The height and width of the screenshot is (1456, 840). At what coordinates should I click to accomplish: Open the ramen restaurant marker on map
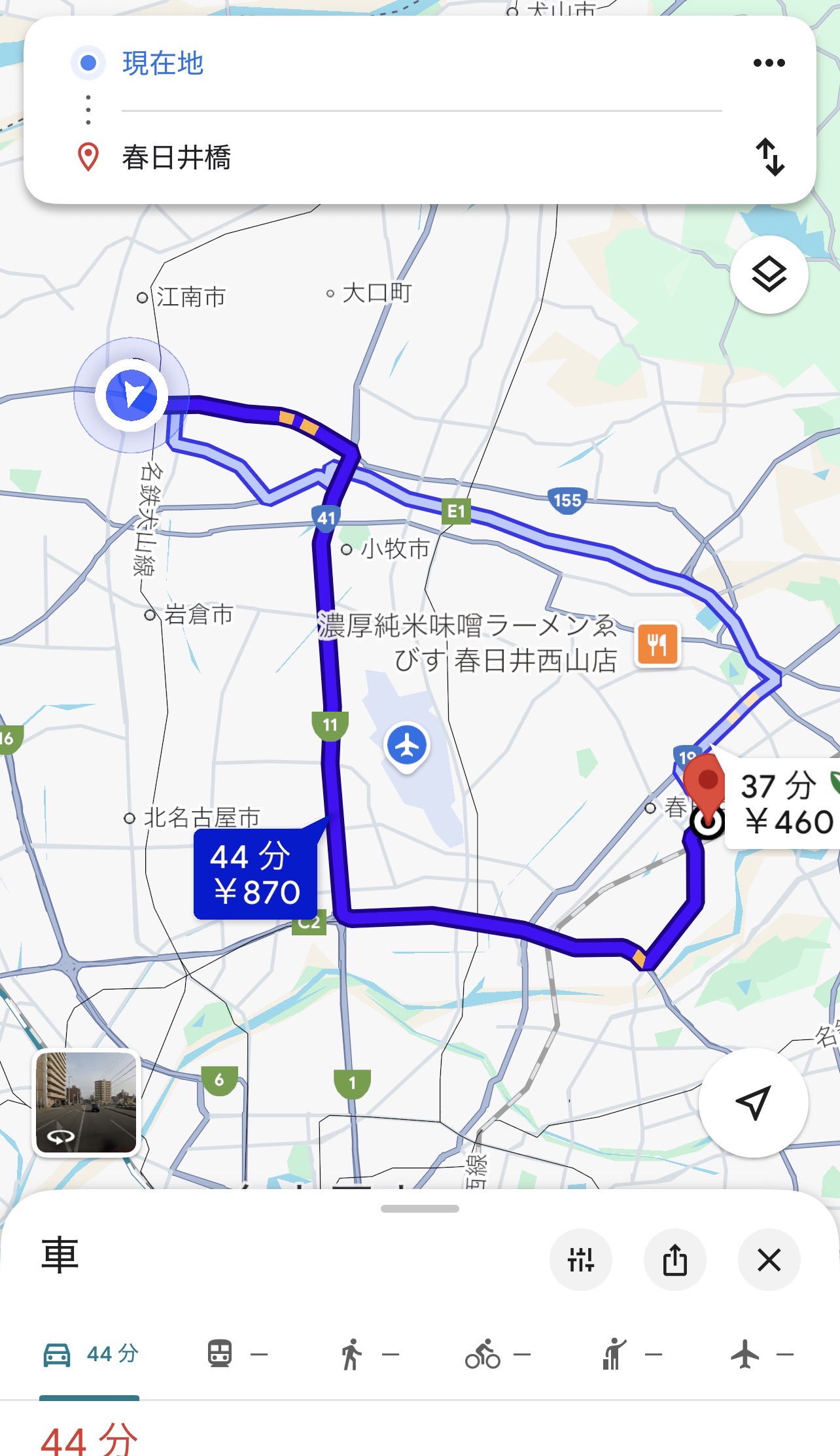657,645
